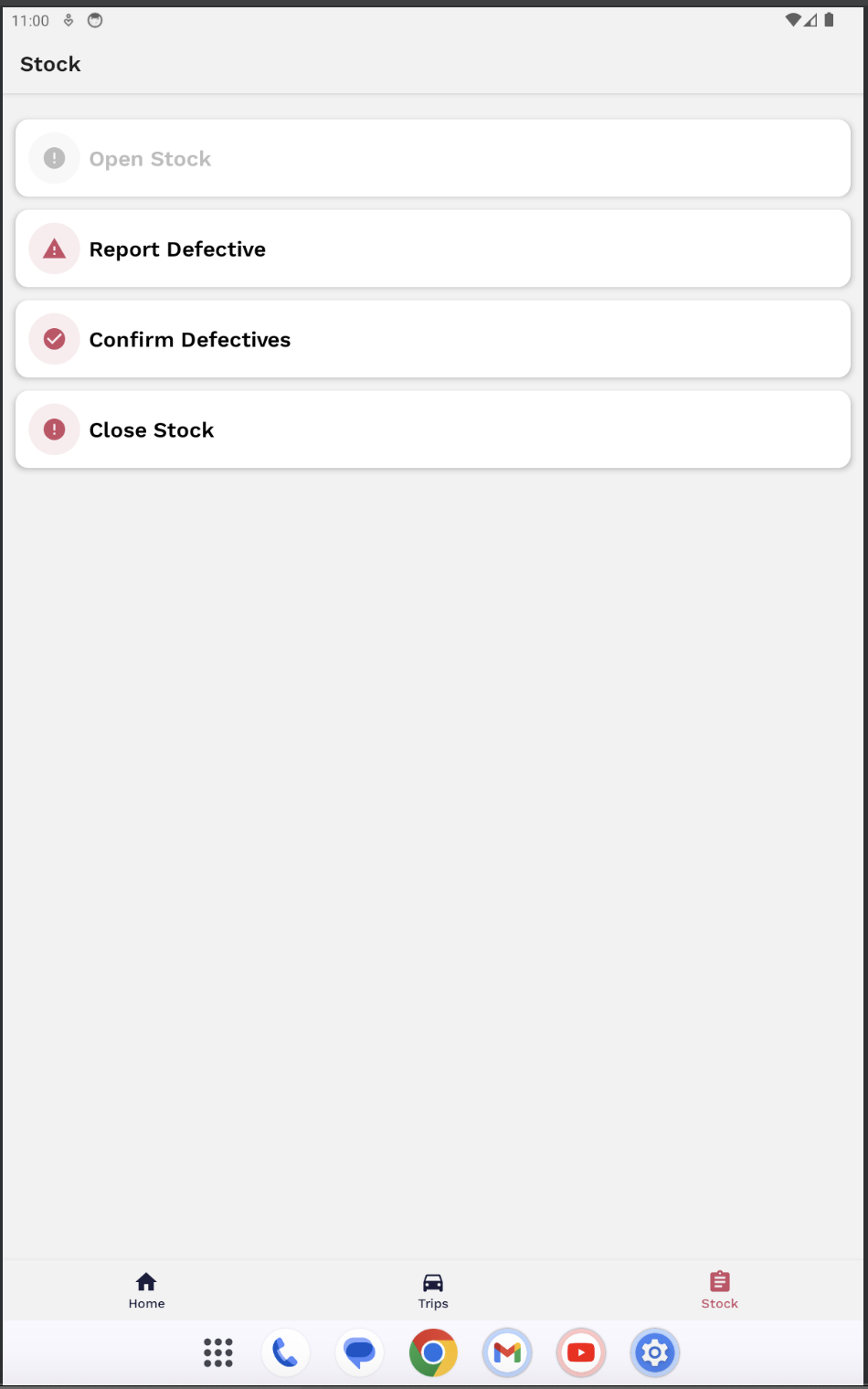This screenshot has width=868, height=1389.
Task: Launch Chrome from the dock
Action: click(x=433, y=1352)
